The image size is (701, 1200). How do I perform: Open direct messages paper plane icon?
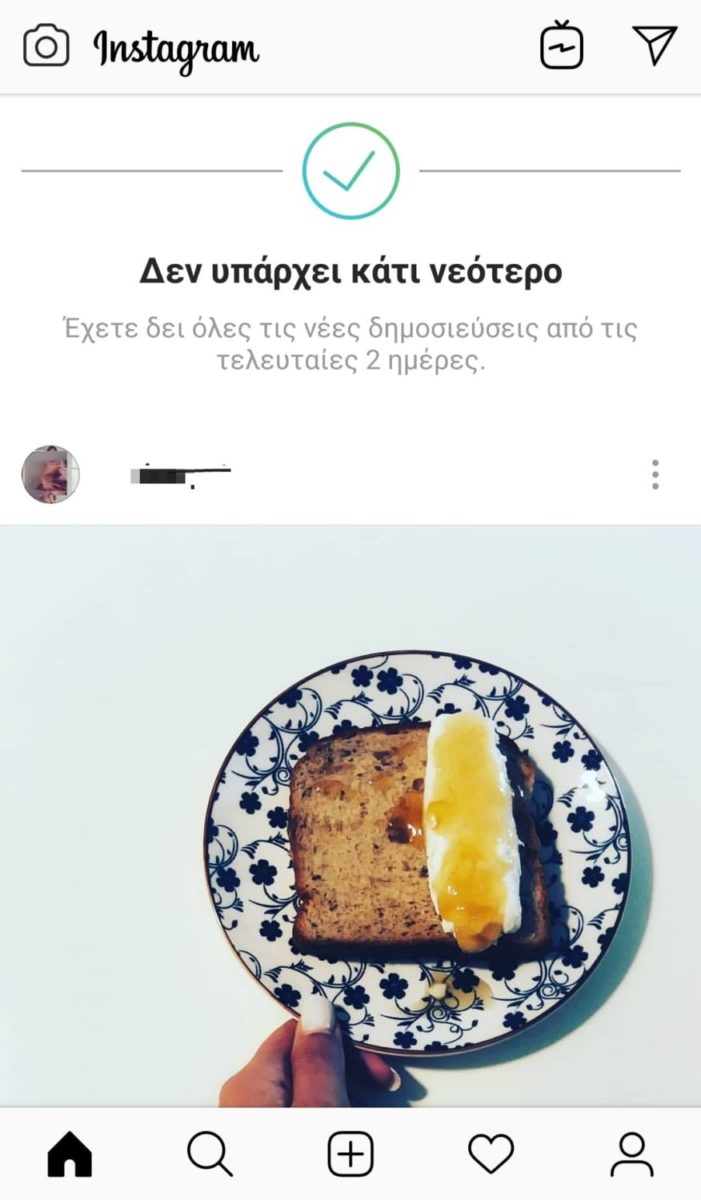pos(655,45)
